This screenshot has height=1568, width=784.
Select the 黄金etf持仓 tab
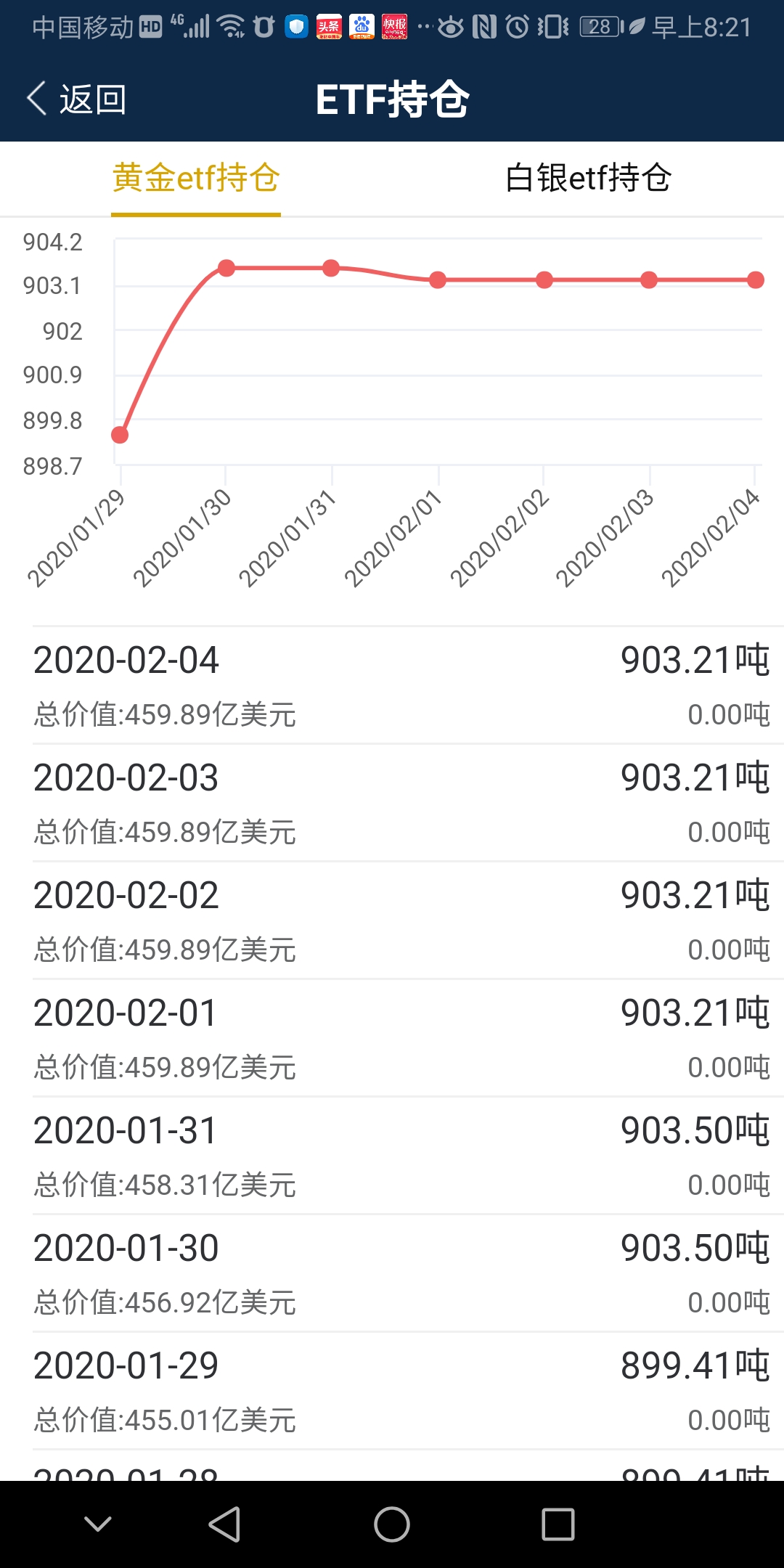click(x=196, y=179)
